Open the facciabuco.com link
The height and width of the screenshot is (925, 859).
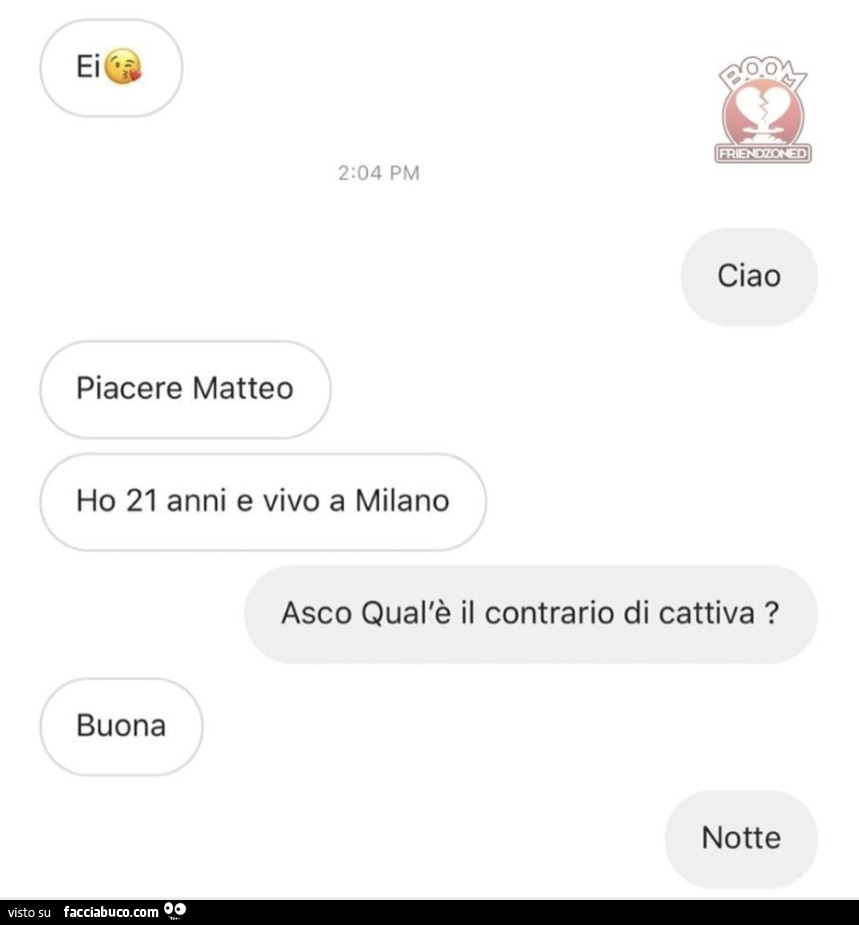point(112,911)
